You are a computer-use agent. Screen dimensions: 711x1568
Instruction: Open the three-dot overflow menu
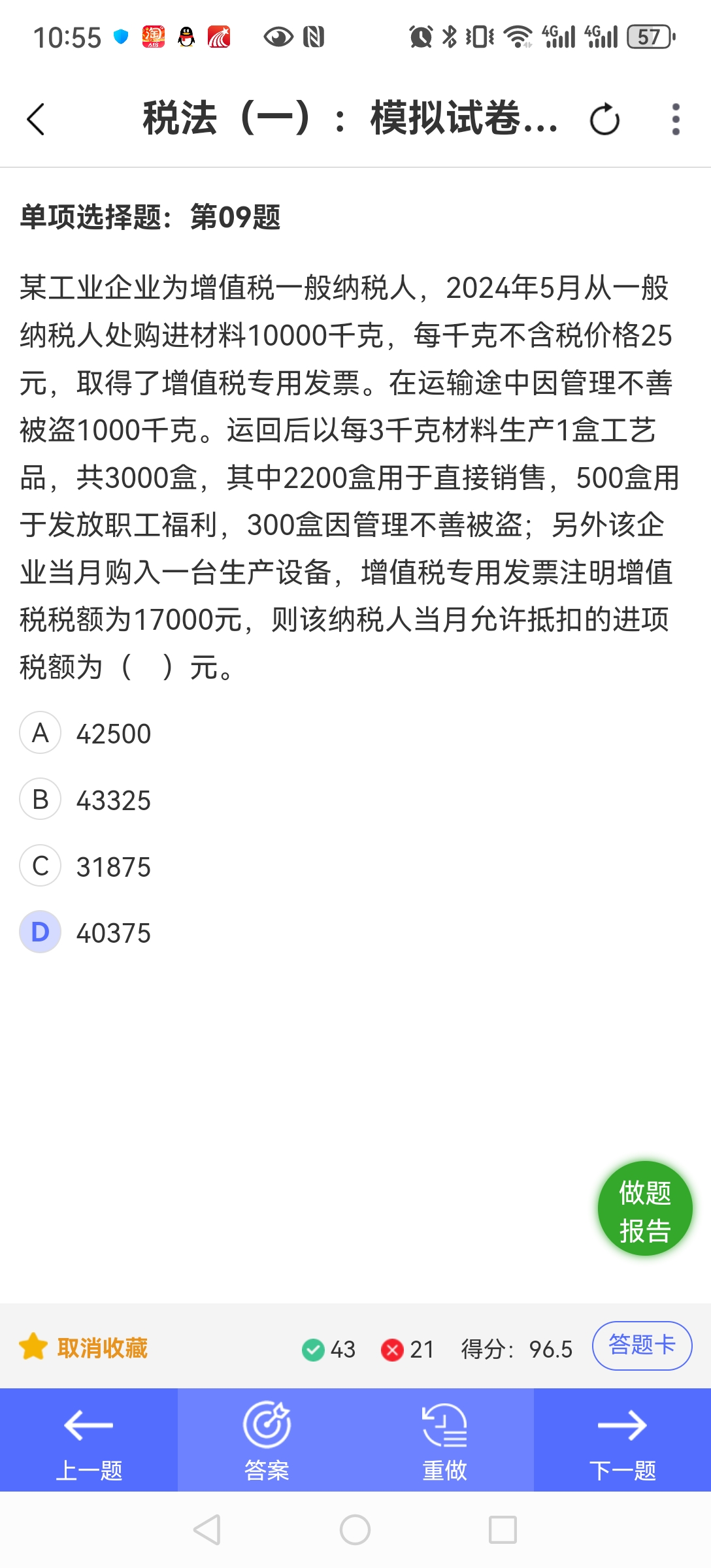(676, 120)
